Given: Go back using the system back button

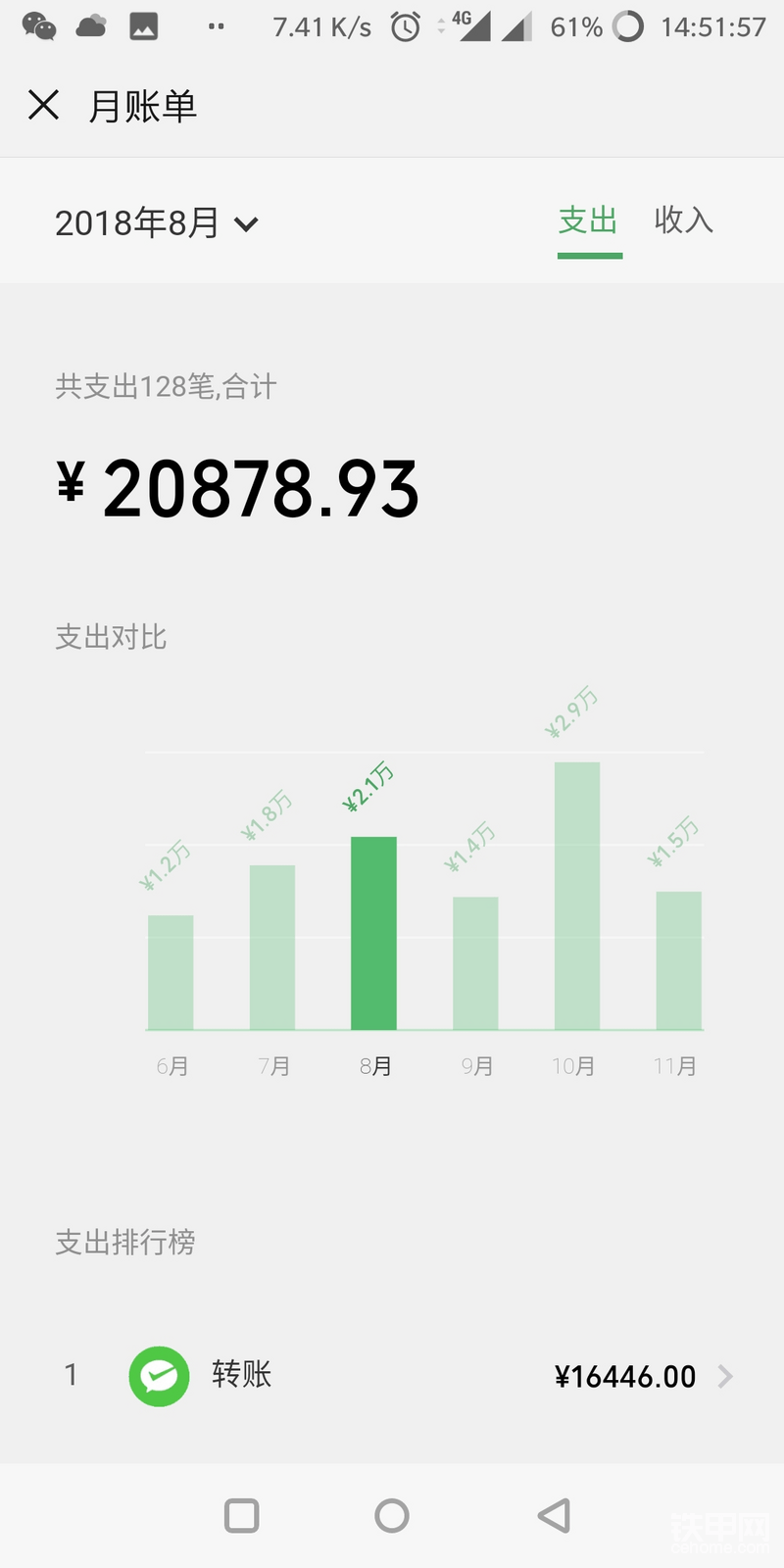Looking at the screenshot, I should [555, 1515].
